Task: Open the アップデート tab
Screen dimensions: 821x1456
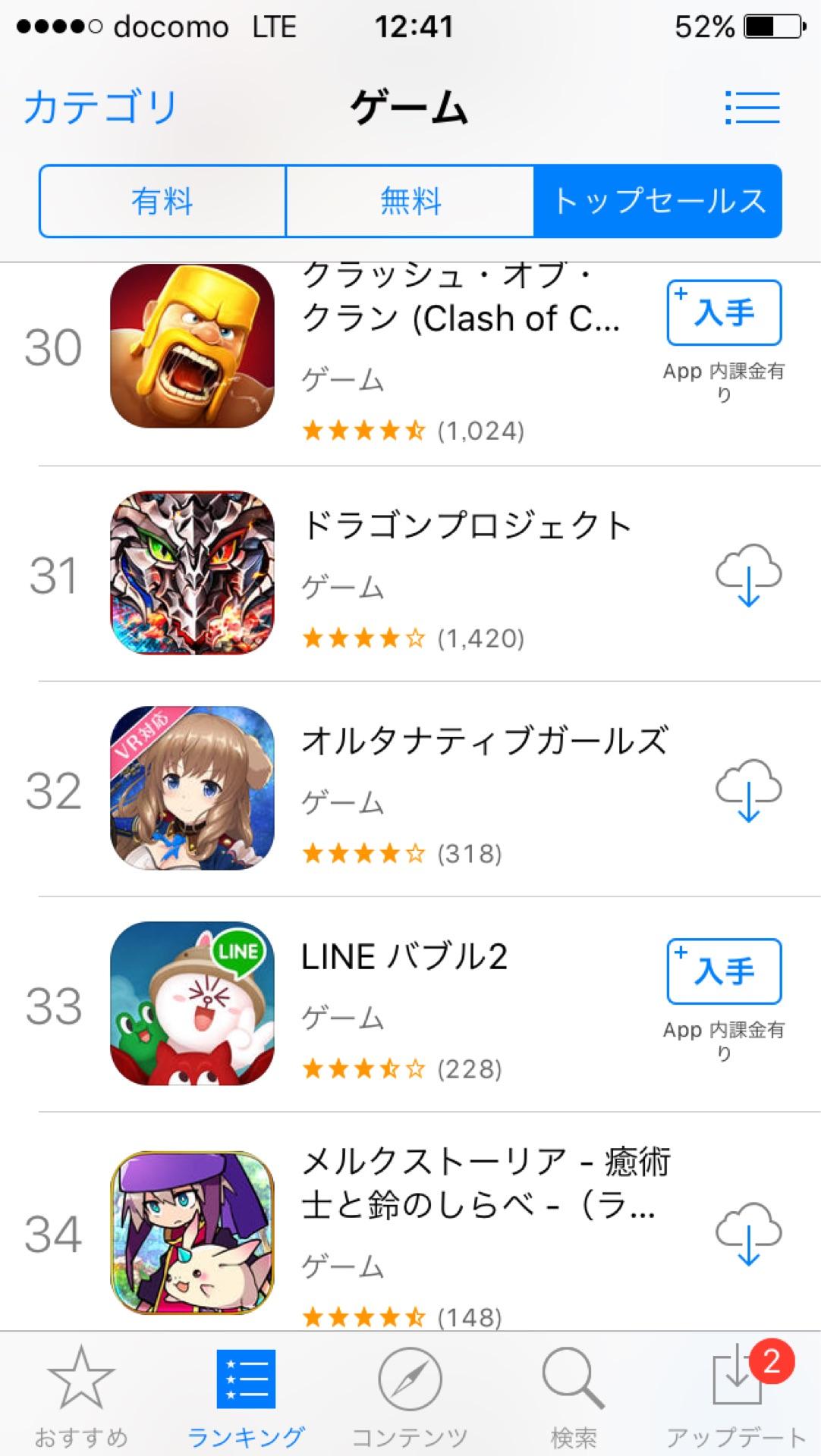Action: 737,1397
